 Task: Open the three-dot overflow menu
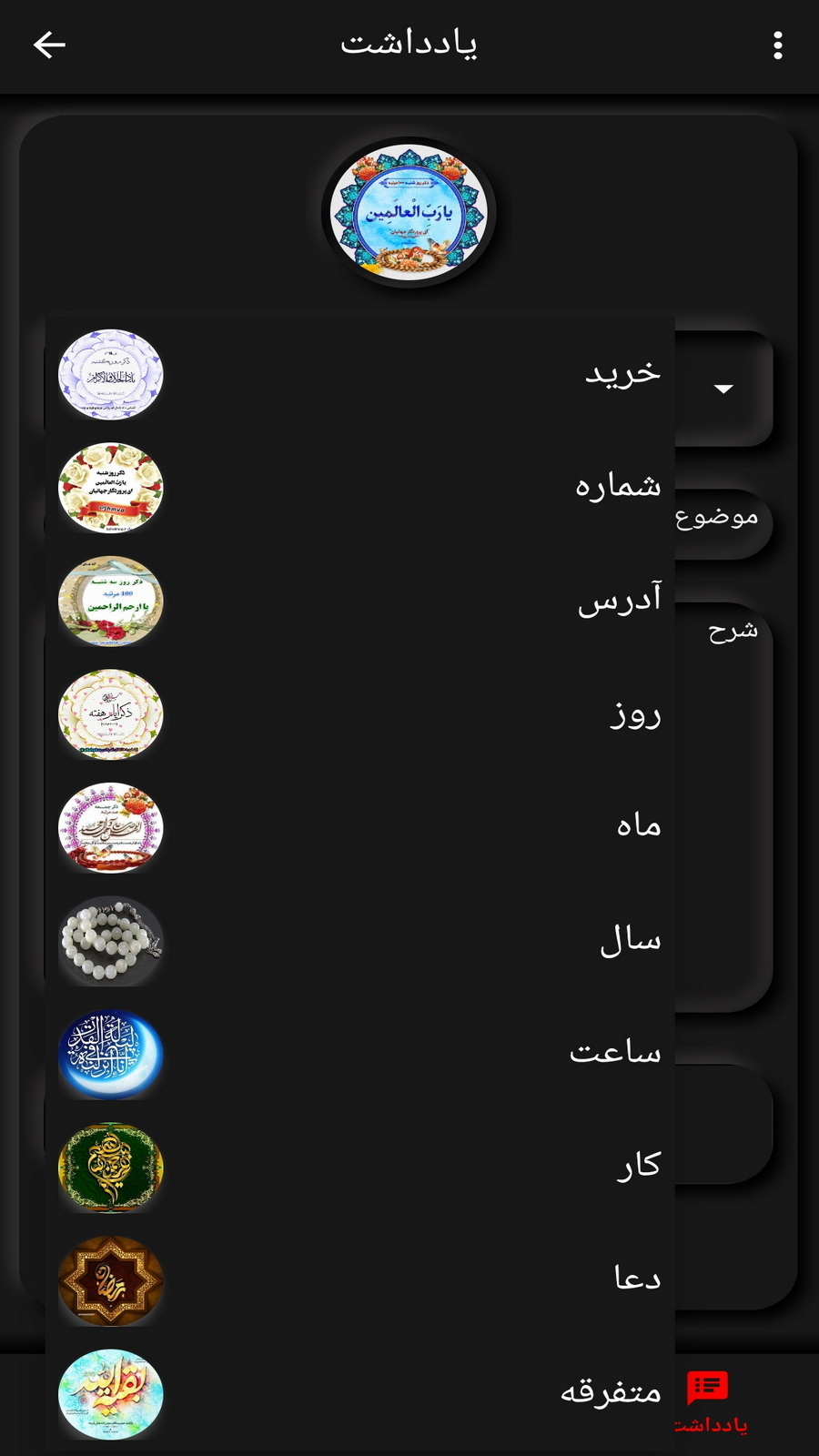pyautogui.click(x=777, y=45)
